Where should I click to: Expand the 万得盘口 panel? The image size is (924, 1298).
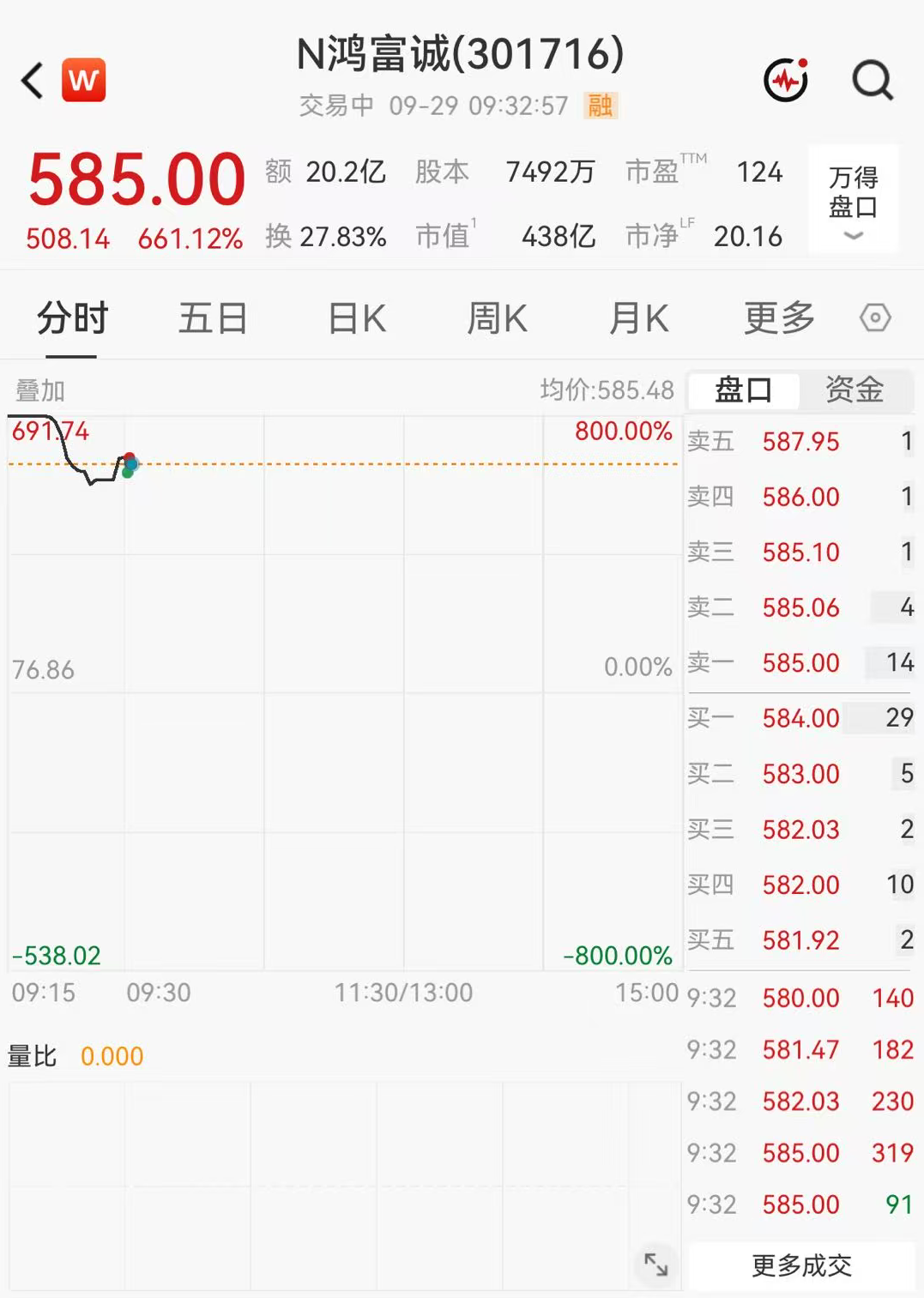(854, 199)
